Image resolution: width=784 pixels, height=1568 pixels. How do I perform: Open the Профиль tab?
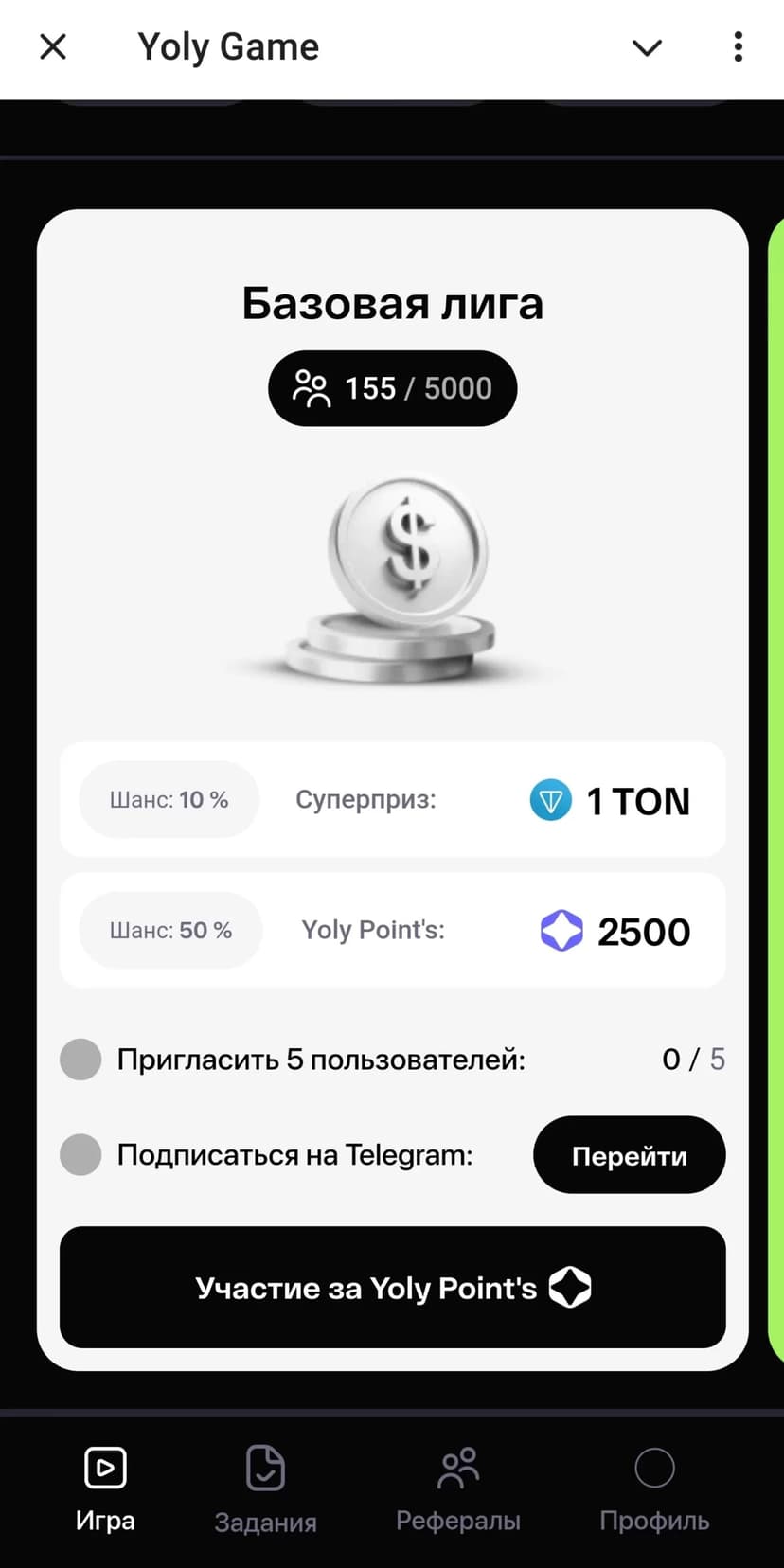tap(654, 1488)
